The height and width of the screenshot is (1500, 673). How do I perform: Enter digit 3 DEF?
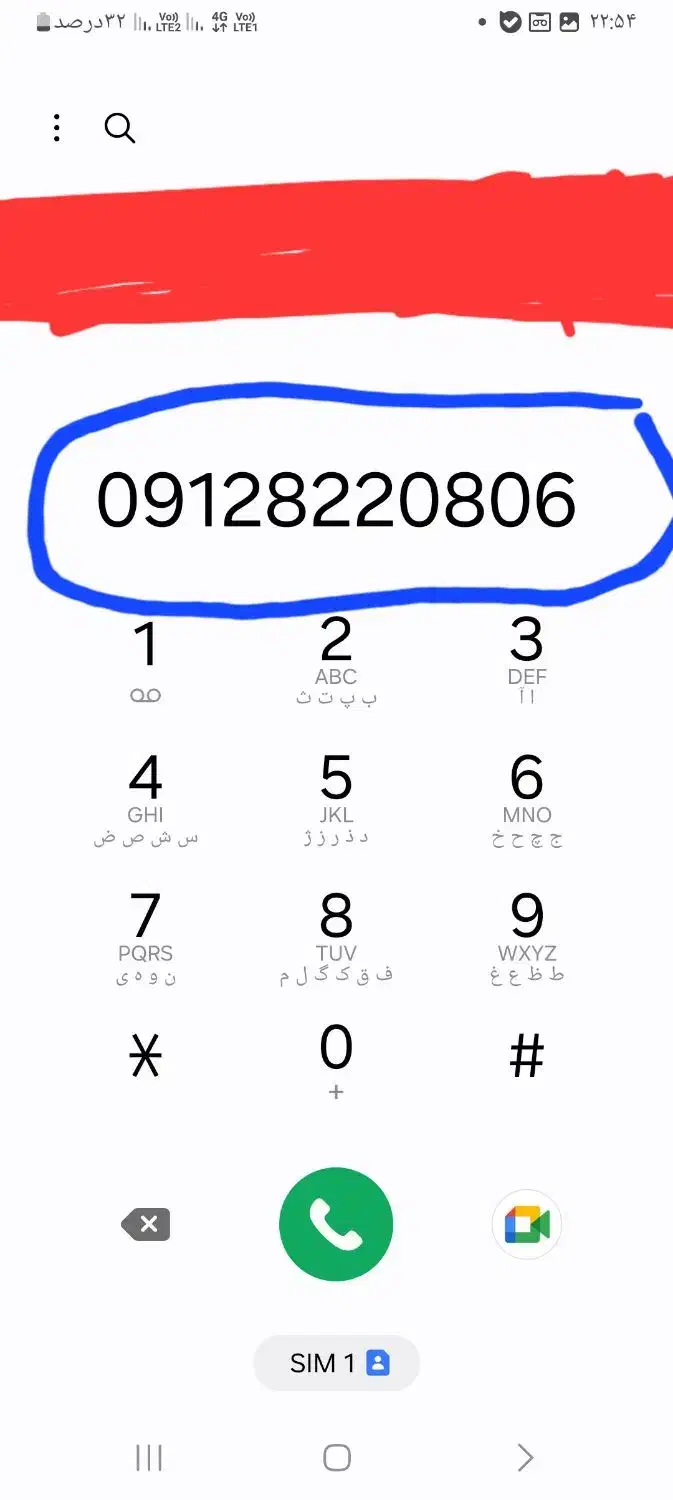[x=527, y=662]
